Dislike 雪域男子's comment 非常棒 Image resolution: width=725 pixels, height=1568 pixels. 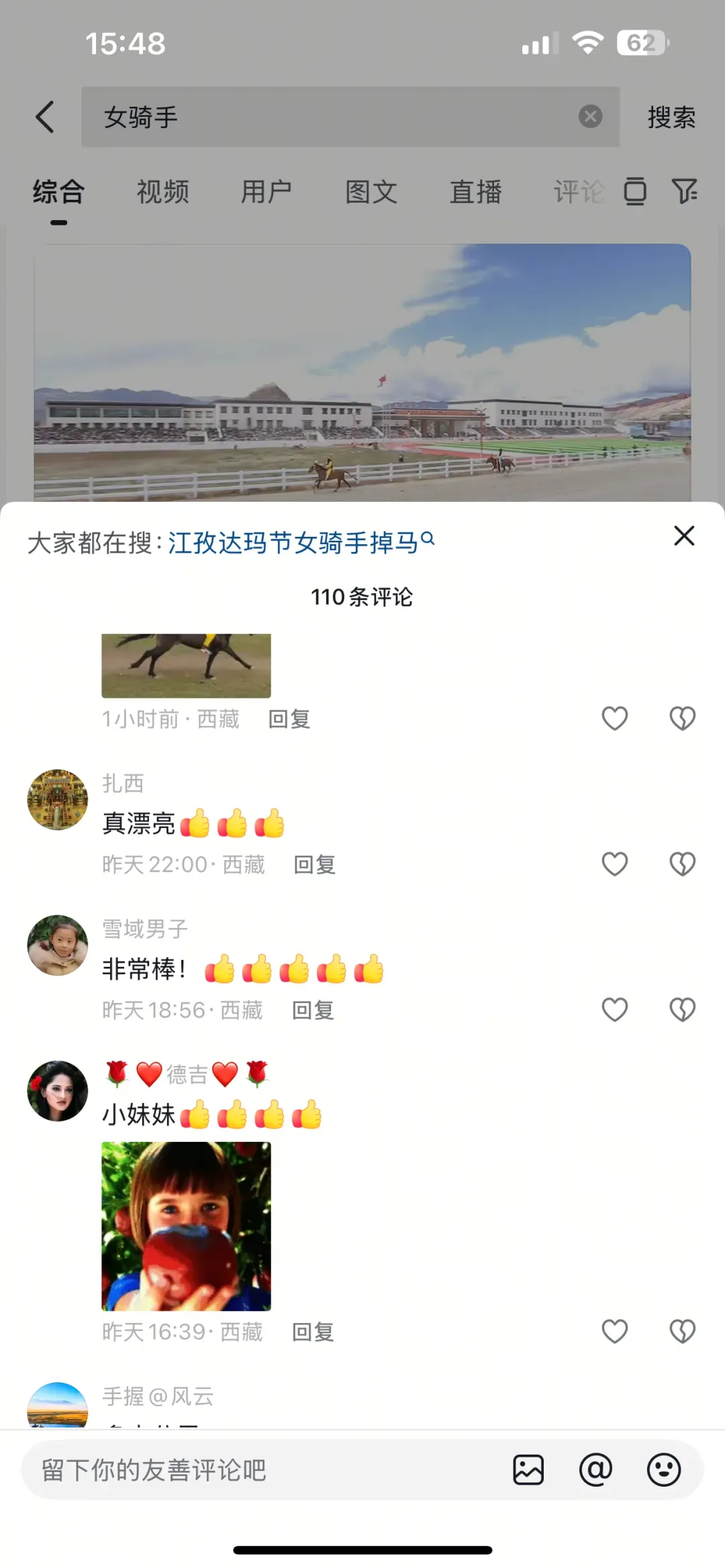click(682, 1009)
